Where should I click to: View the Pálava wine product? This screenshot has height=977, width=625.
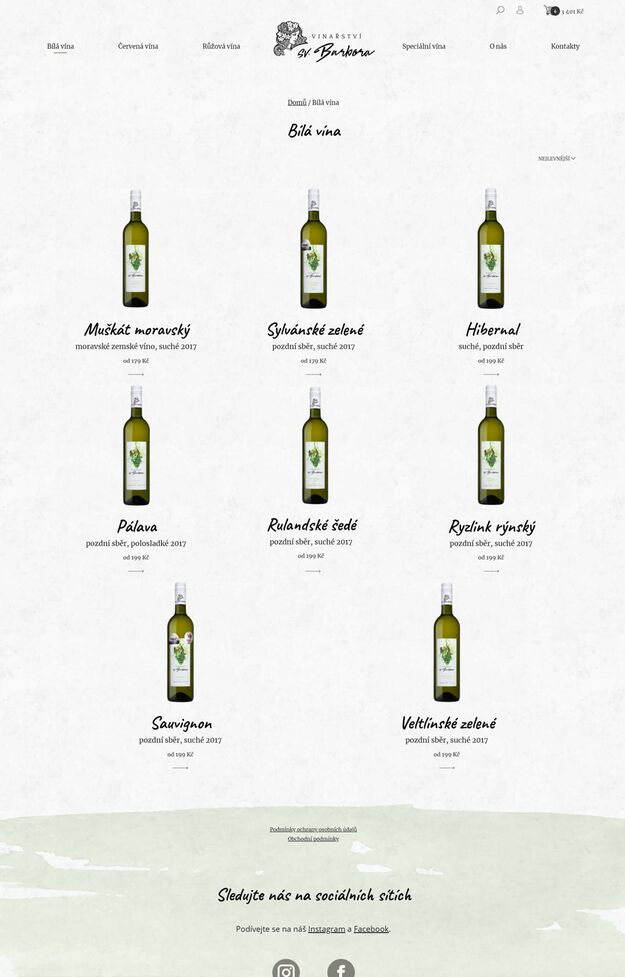[x=136, y=526]
